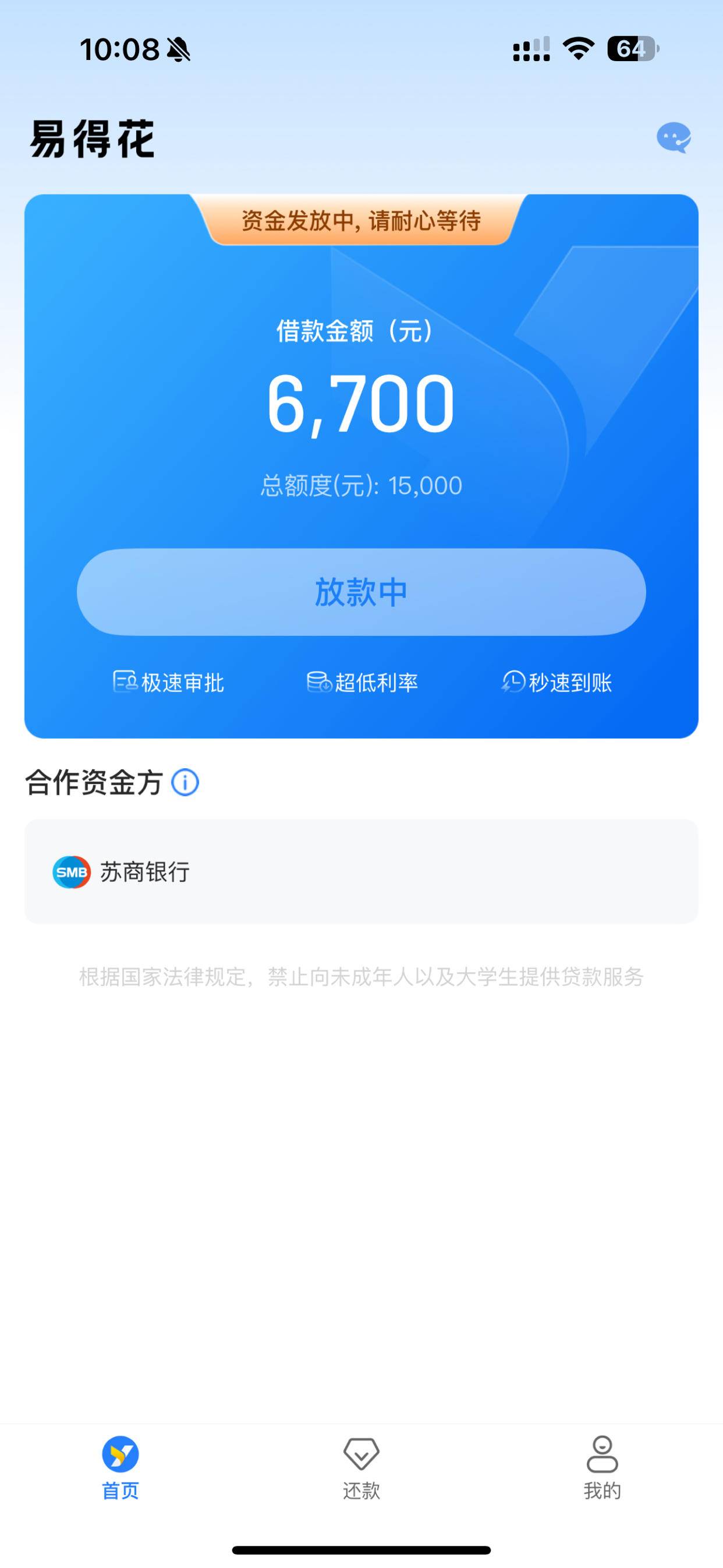Open info icon beside 合作资金方
Screen dimensions: 723x1568
[x=185, y=782]
